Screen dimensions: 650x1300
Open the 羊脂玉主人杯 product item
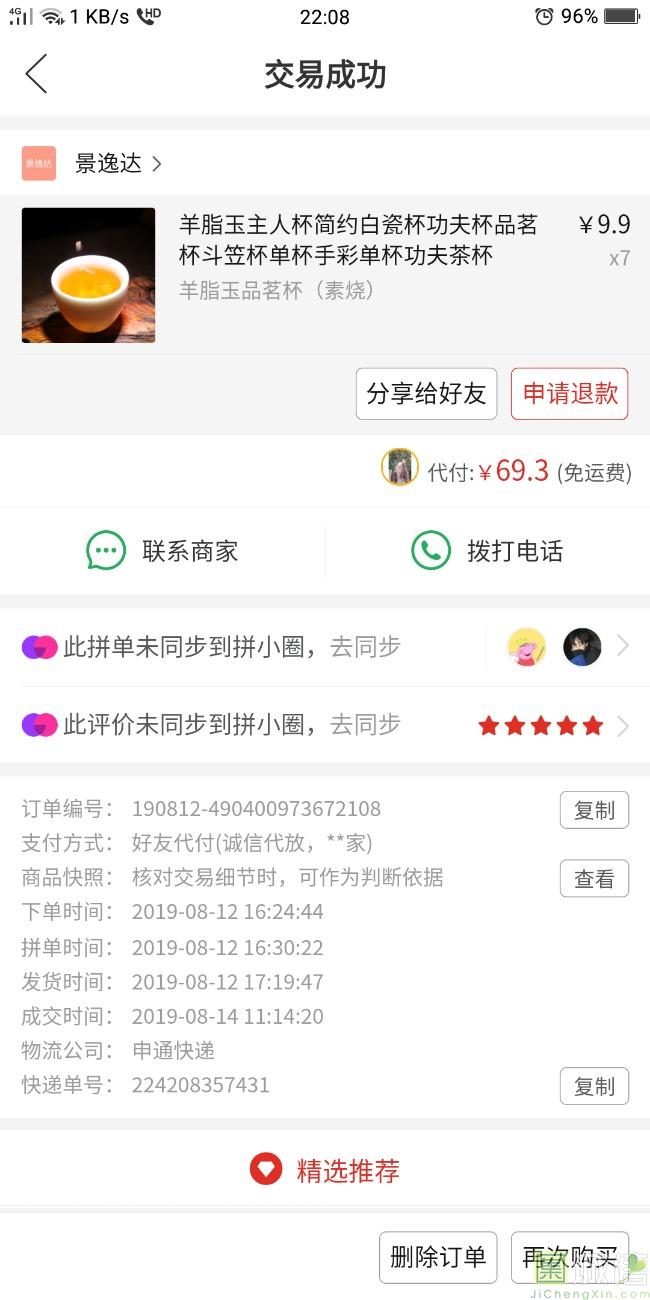pyautogui.click(x=325, y=275)
